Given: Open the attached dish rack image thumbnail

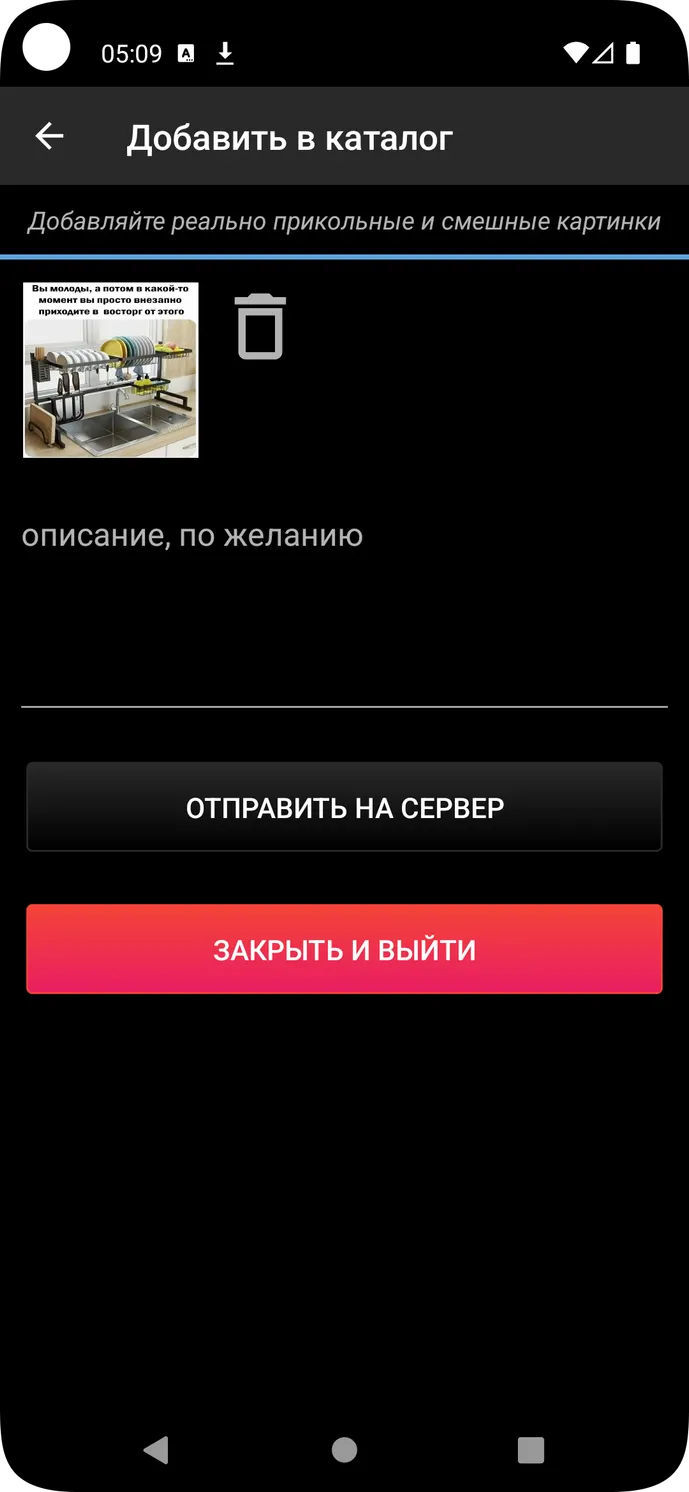Looking at the screenshot, I should point(111,370).
